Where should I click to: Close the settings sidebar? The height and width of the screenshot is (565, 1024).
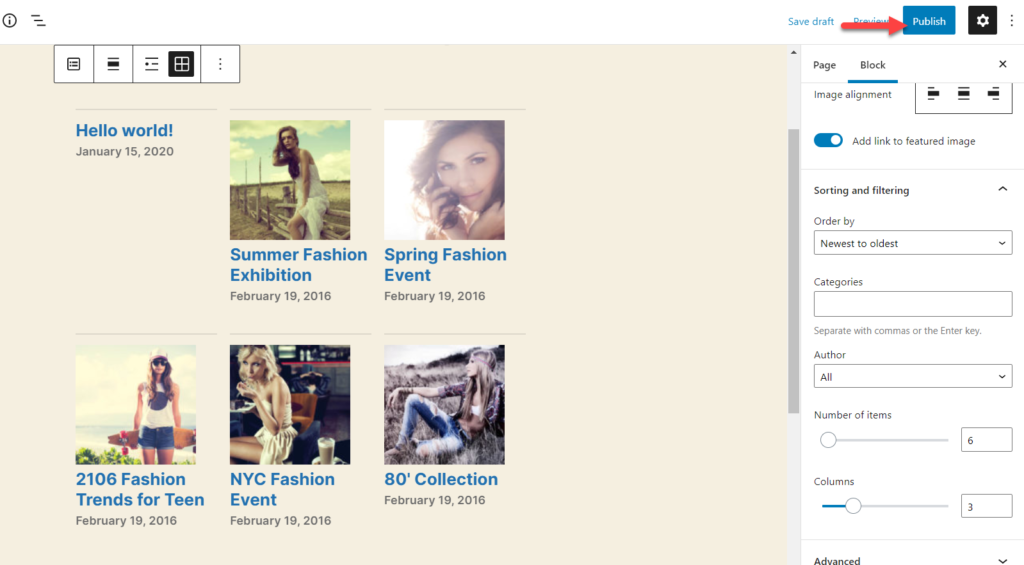tap(1003, 65)
